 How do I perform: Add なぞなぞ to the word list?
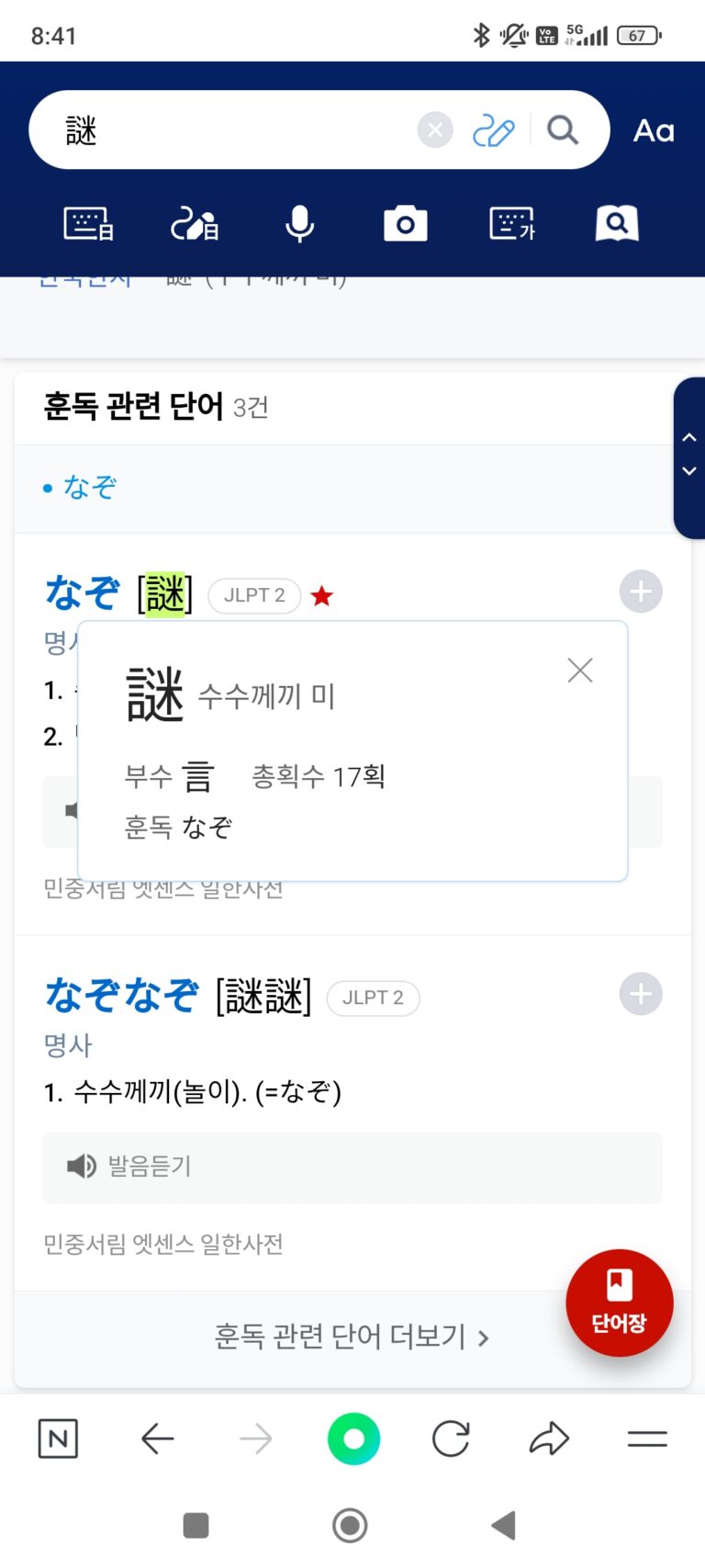click(x=640, y=994)
